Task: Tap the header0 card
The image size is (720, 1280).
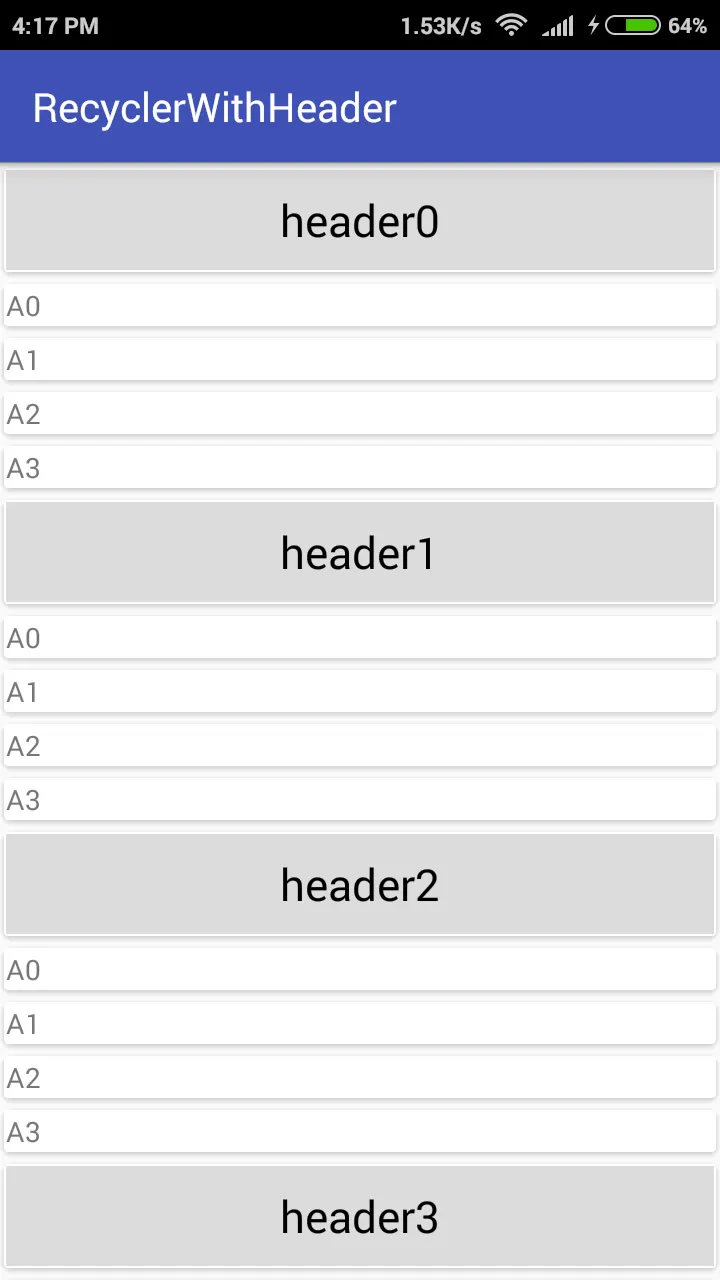Action: tap(360, 220)
